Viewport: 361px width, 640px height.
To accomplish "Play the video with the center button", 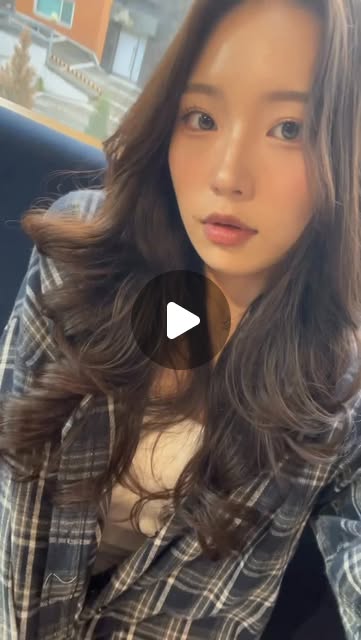I will [181, 320].
